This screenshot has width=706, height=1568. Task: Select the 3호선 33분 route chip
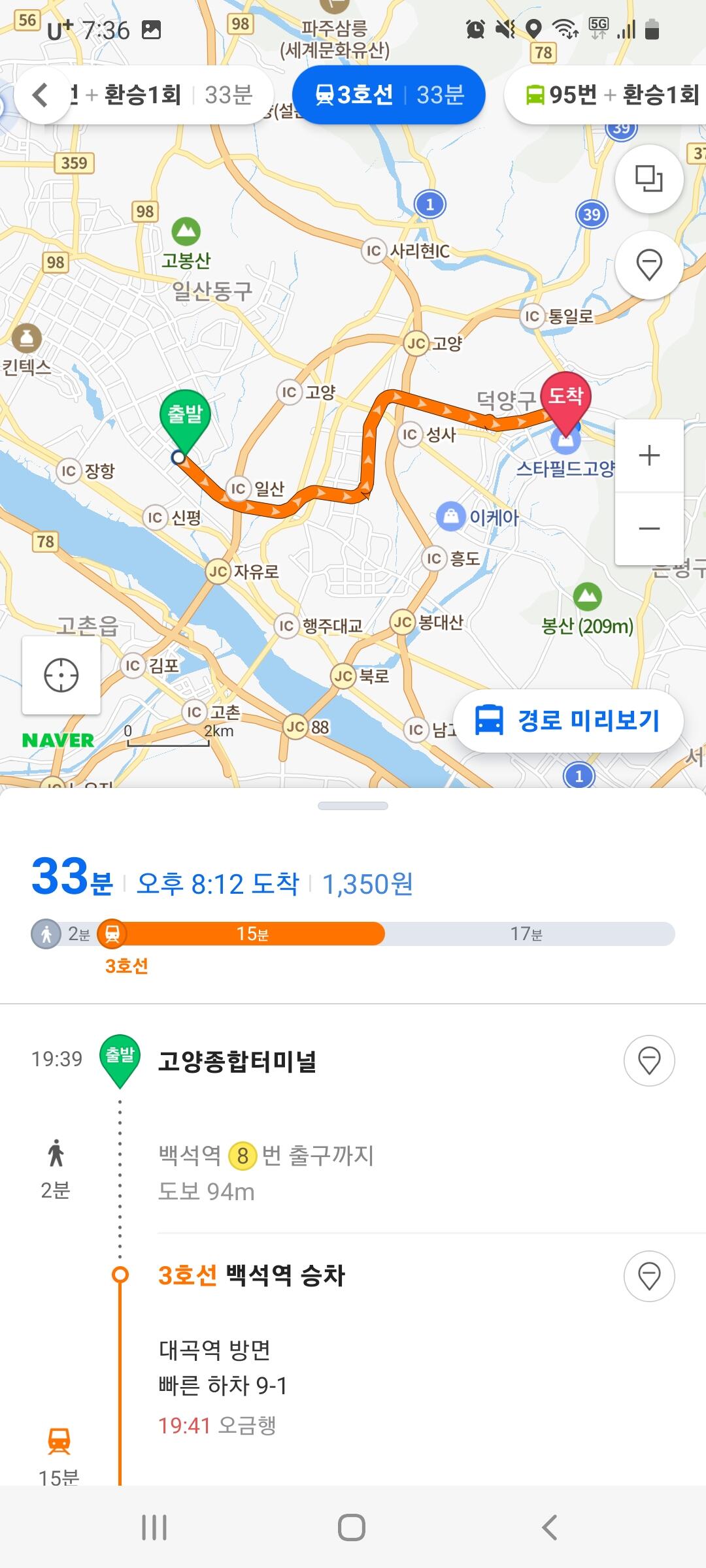point(389,95)
